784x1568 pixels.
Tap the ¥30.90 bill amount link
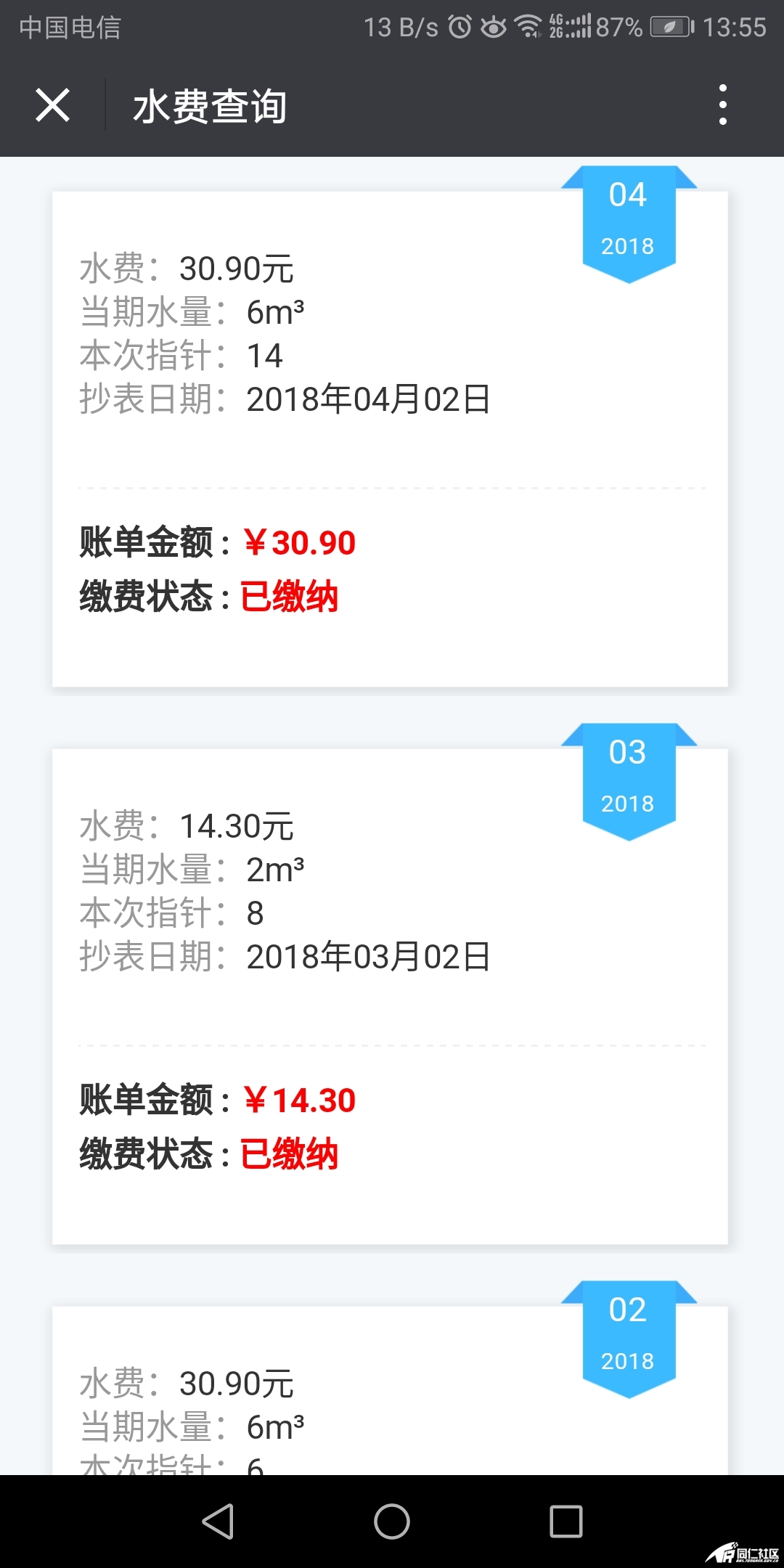[x=300, y=543]
